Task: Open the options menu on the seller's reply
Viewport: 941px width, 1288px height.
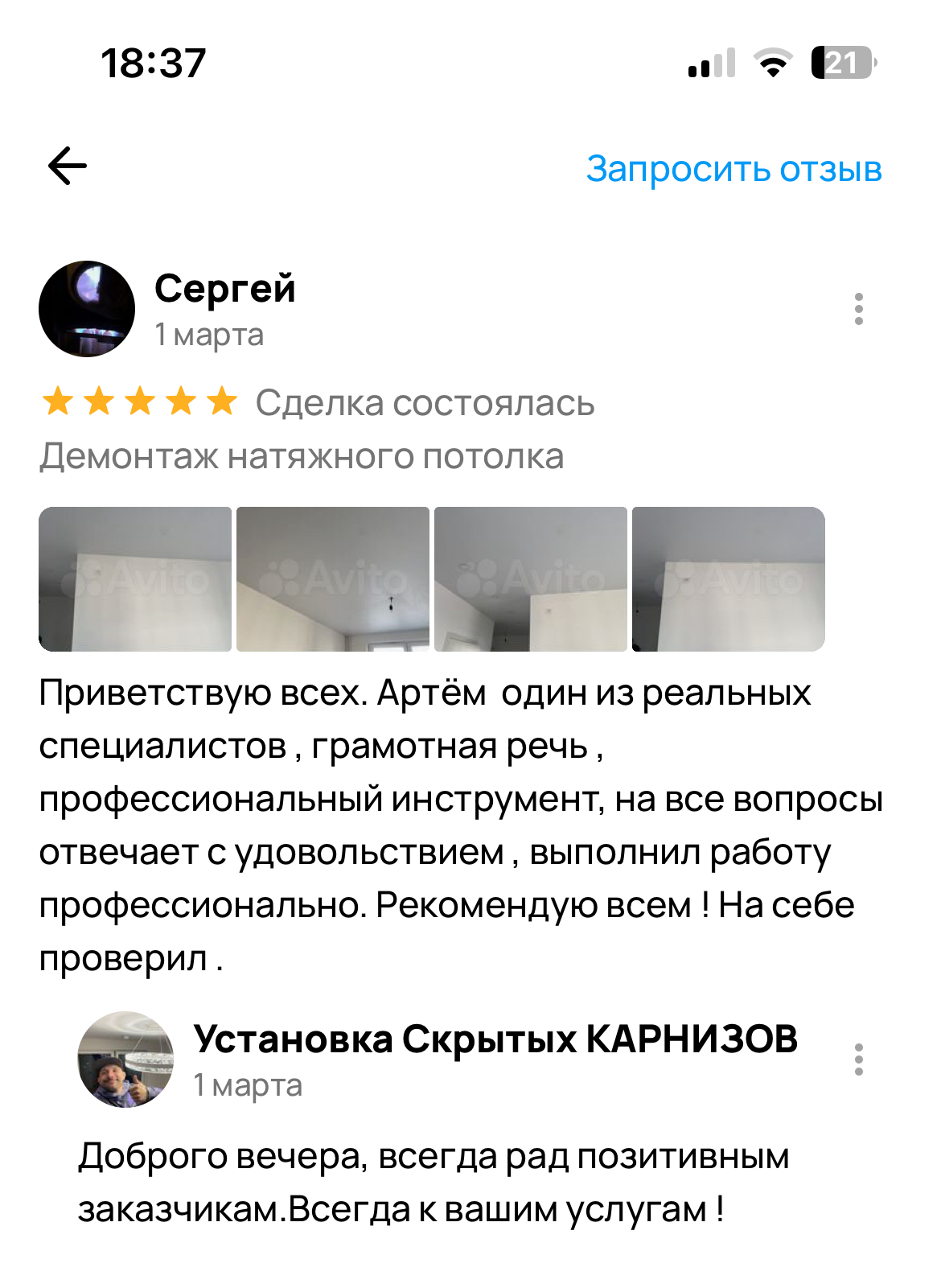Action: [858, 1060]
